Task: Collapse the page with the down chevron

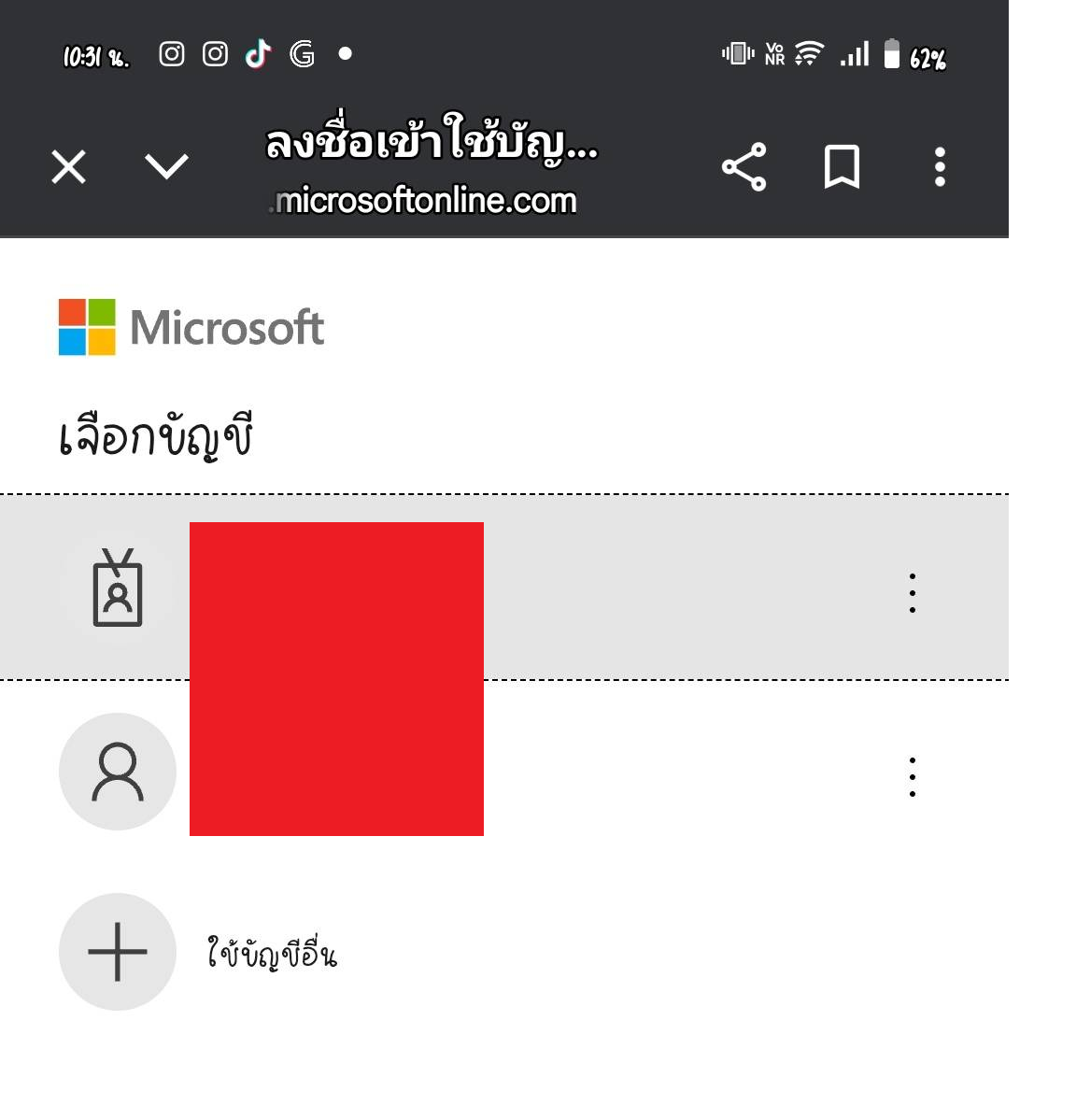Action: point(164,168)
